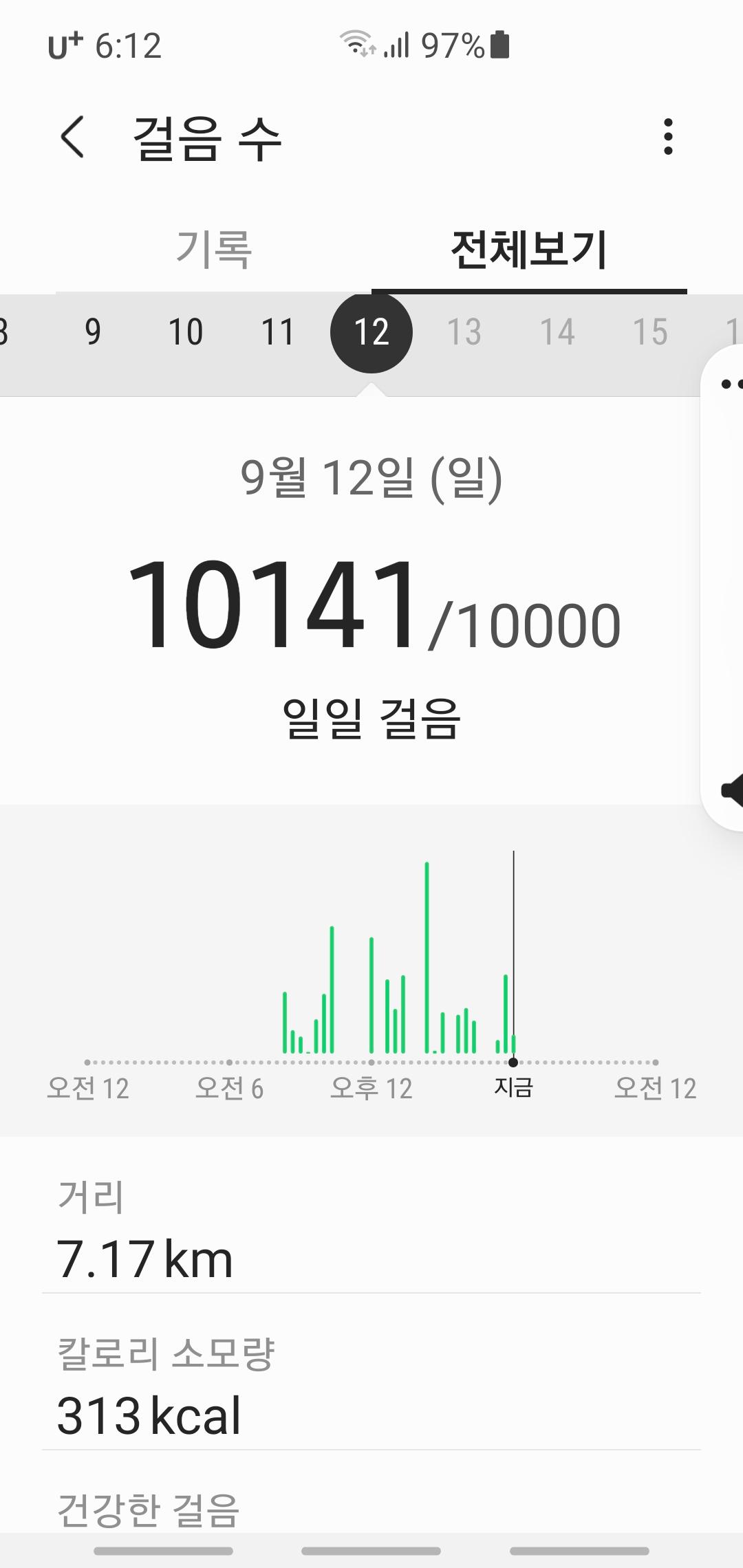This screenshot has width=743, height=1568.
Task: Open the three-dot overflow menu
Action: tap(667, 137)
